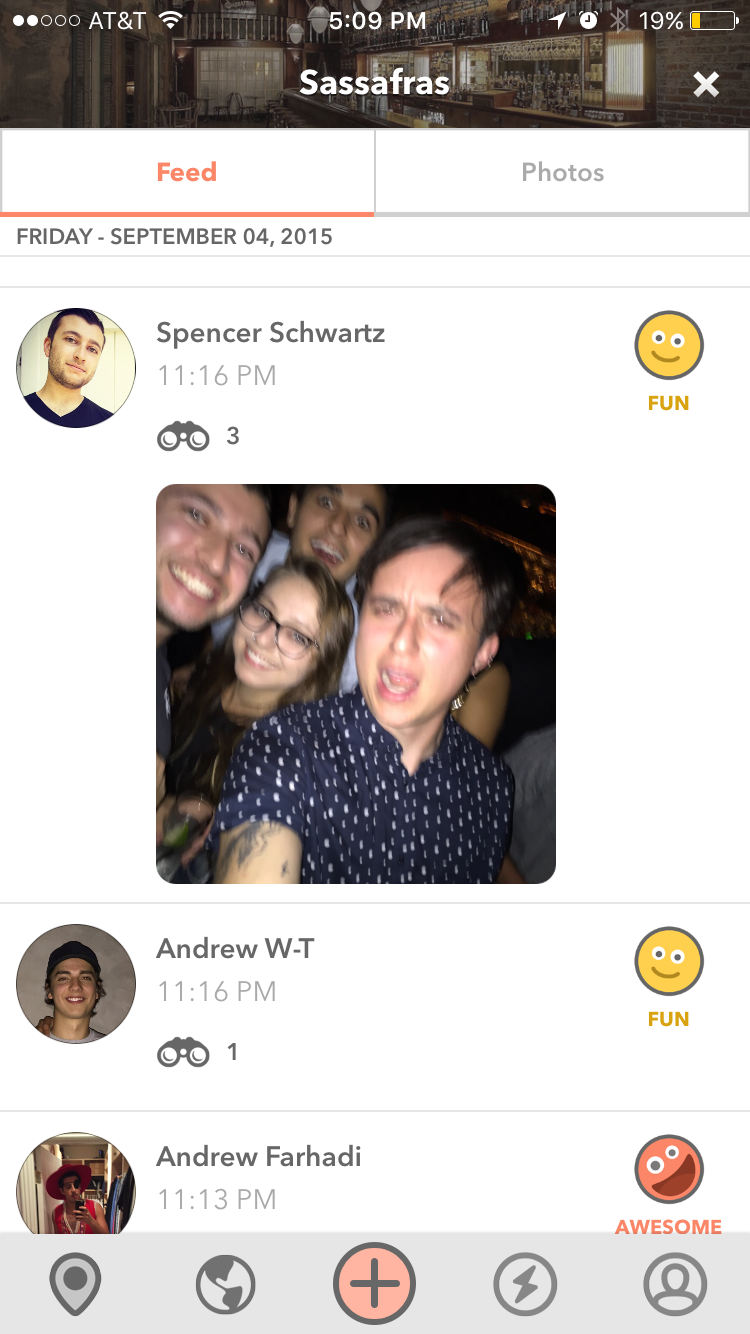Open the location pin tab
This screenshot has height=1334, width=750.
click(75, 1284)
